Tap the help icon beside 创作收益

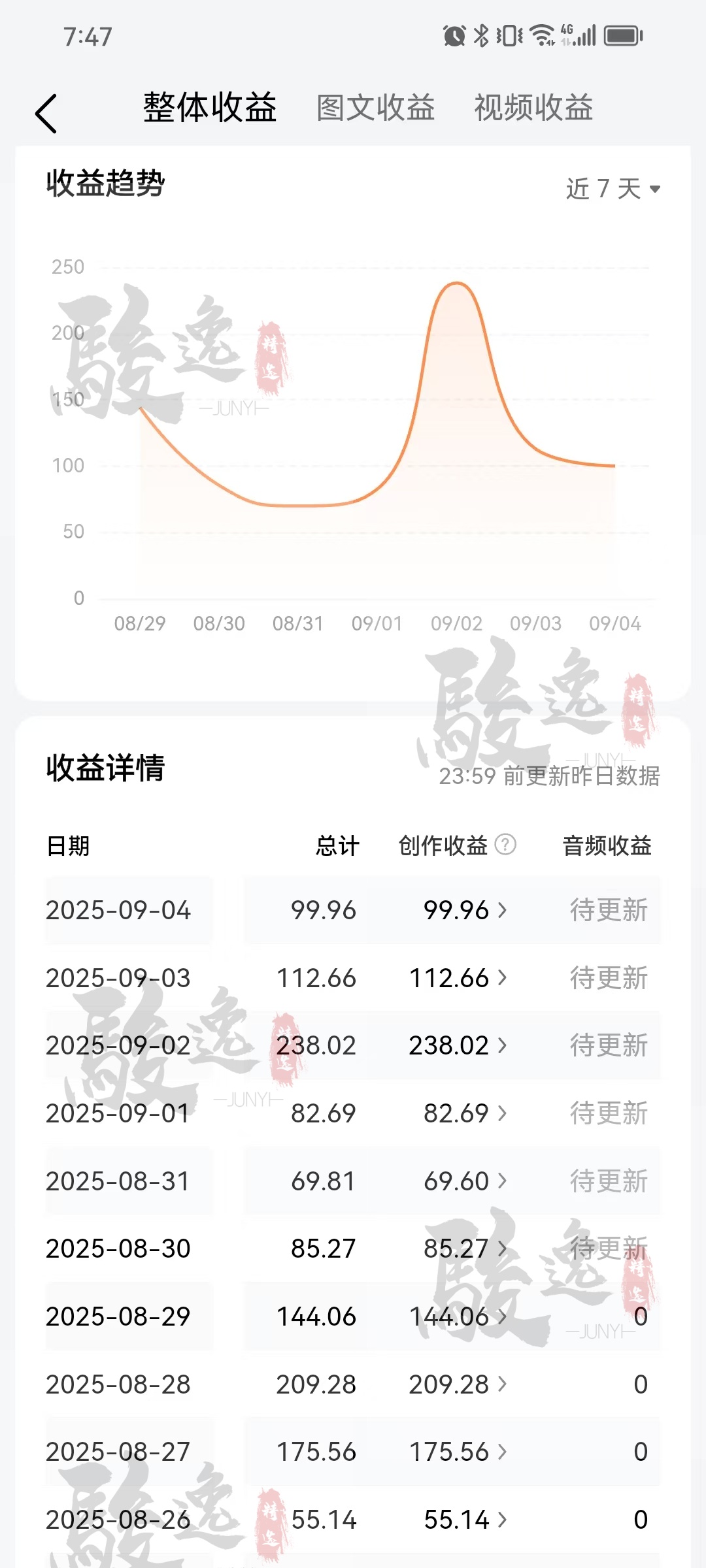(x=505, y=845)
